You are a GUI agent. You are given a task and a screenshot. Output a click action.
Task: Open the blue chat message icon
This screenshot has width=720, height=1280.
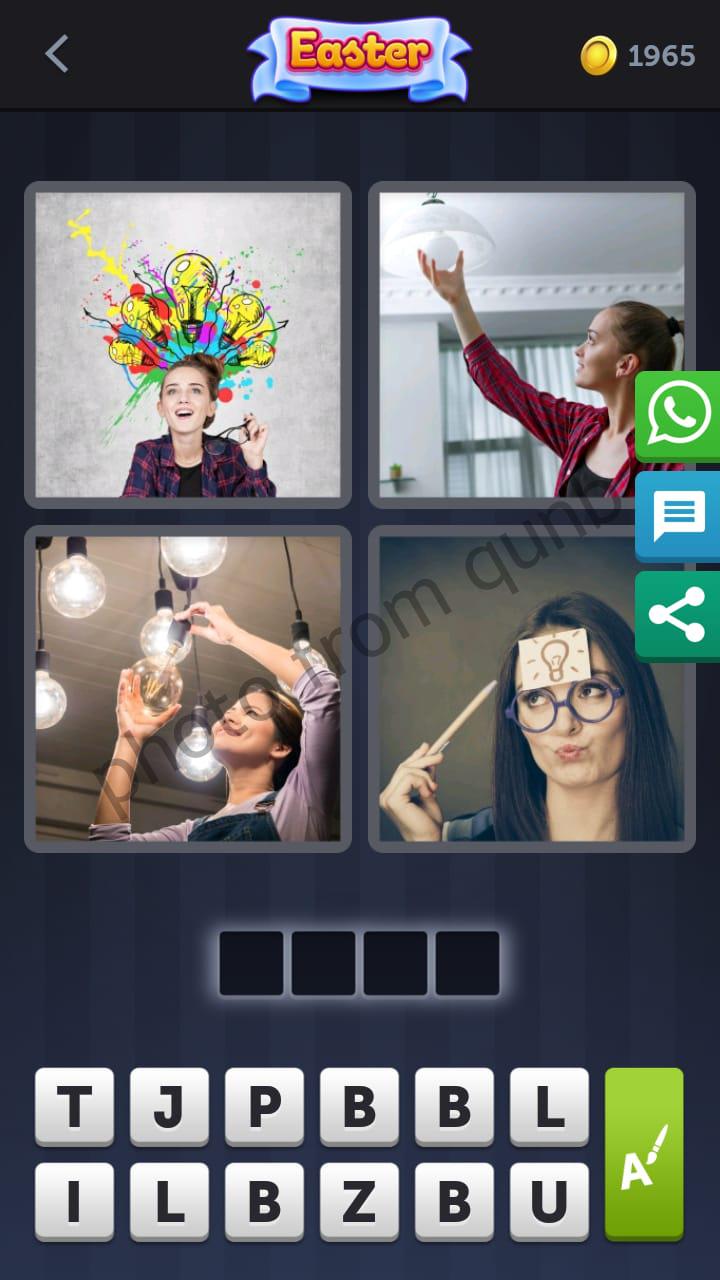[x=678, y=516]
